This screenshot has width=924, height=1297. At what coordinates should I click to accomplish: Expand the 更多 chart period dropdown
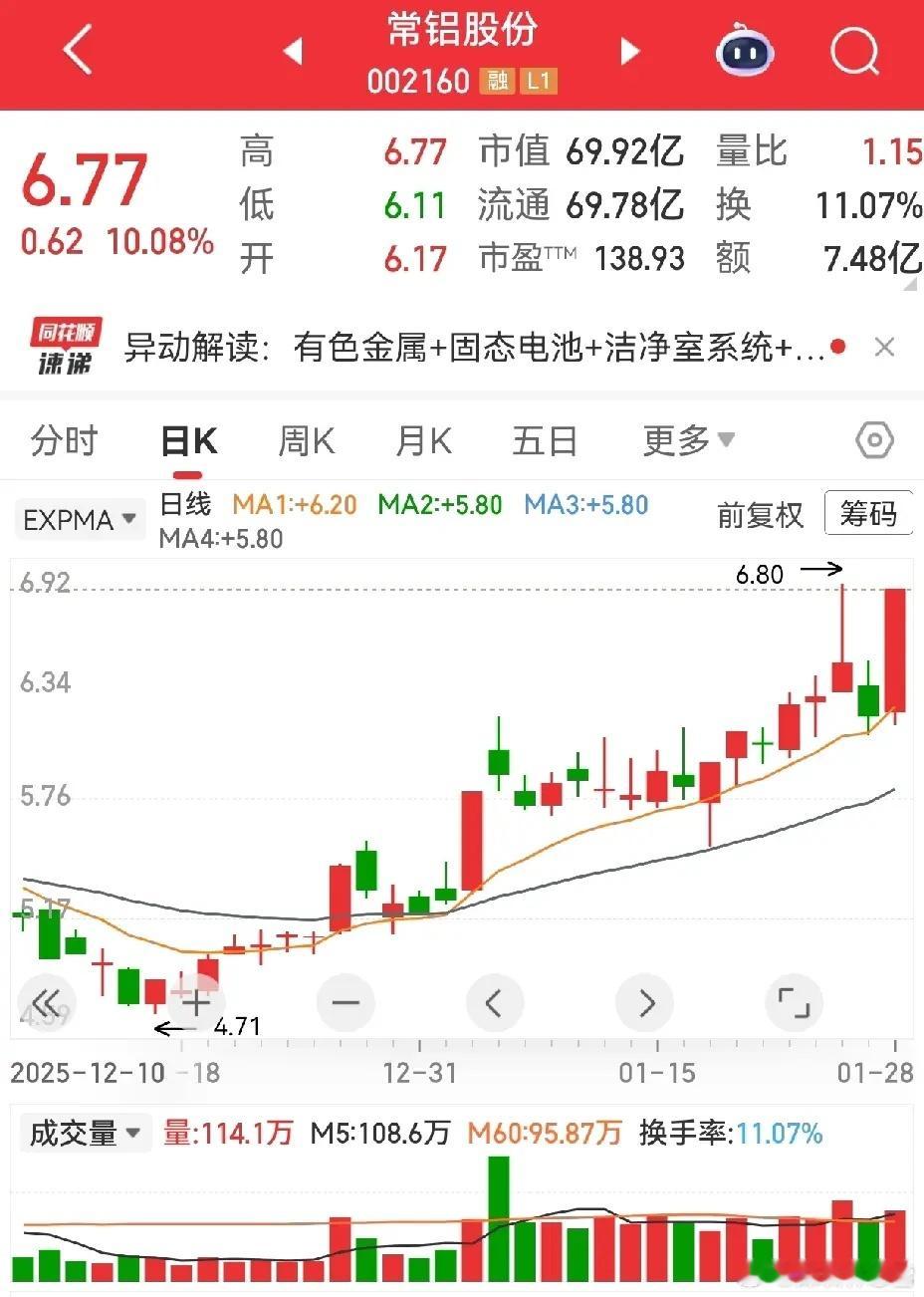tap(689, 440)
